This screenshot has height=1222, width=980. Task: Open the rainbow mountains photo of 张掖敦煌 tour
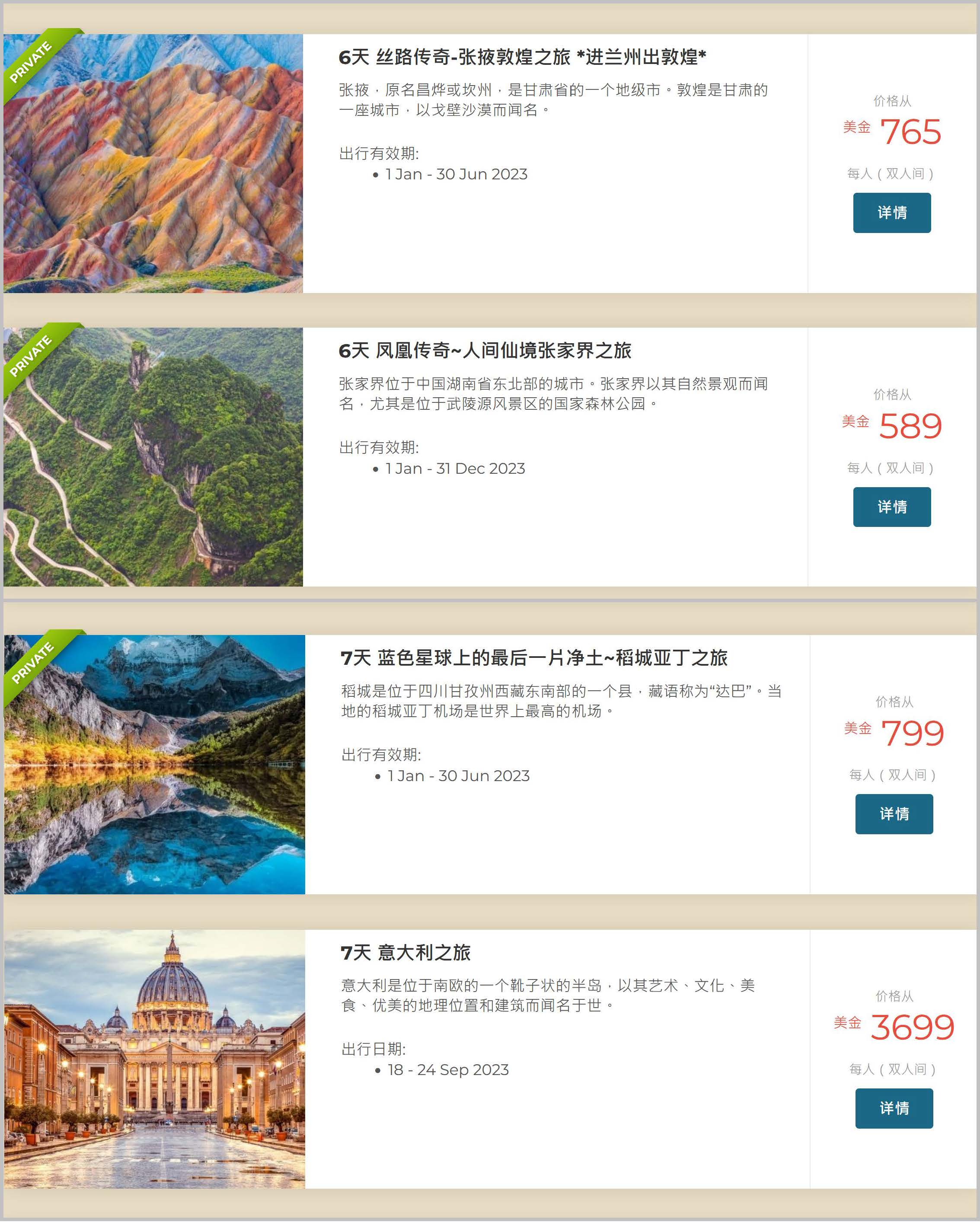click(x=153, y=163)
